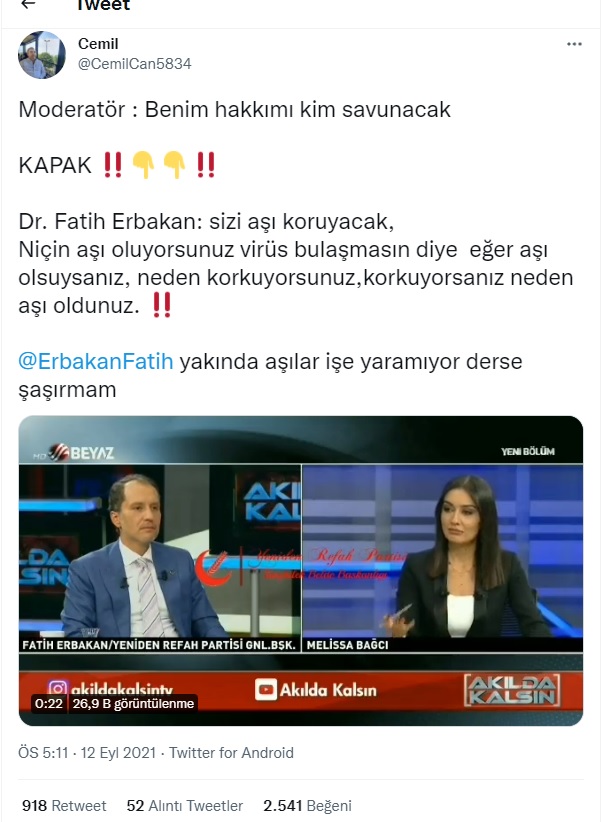View the 918 Retweet list
The image size is (602, 822).
64,805
